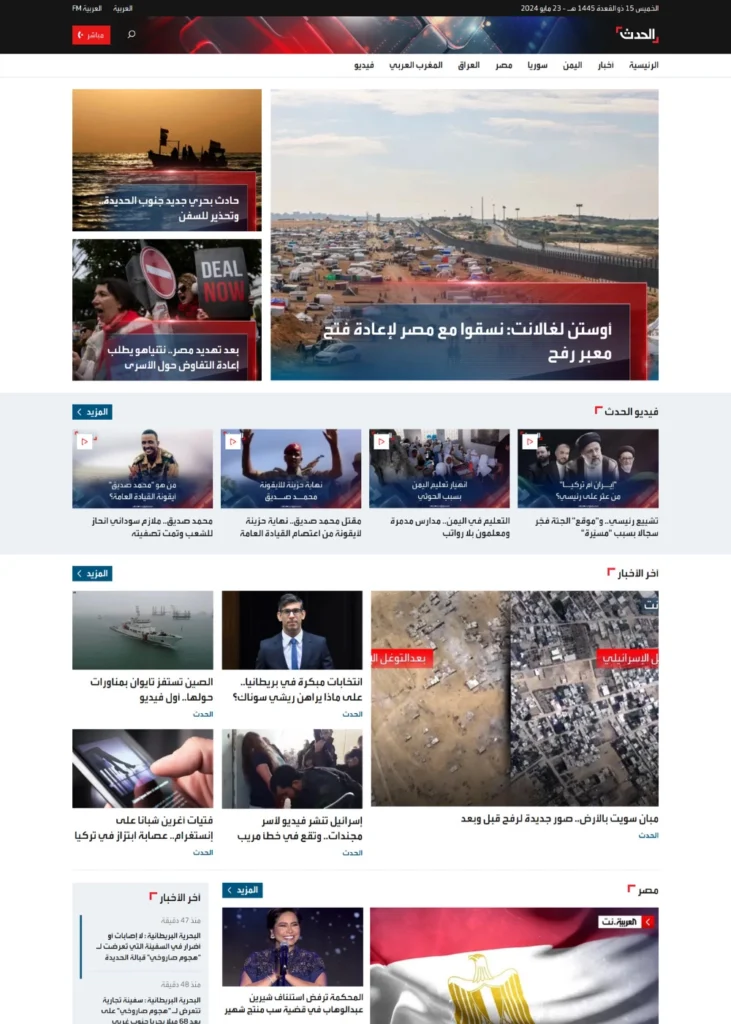Tap the red مباشر live button
This screenshot has width=731, height=1024.
(91, 35)
